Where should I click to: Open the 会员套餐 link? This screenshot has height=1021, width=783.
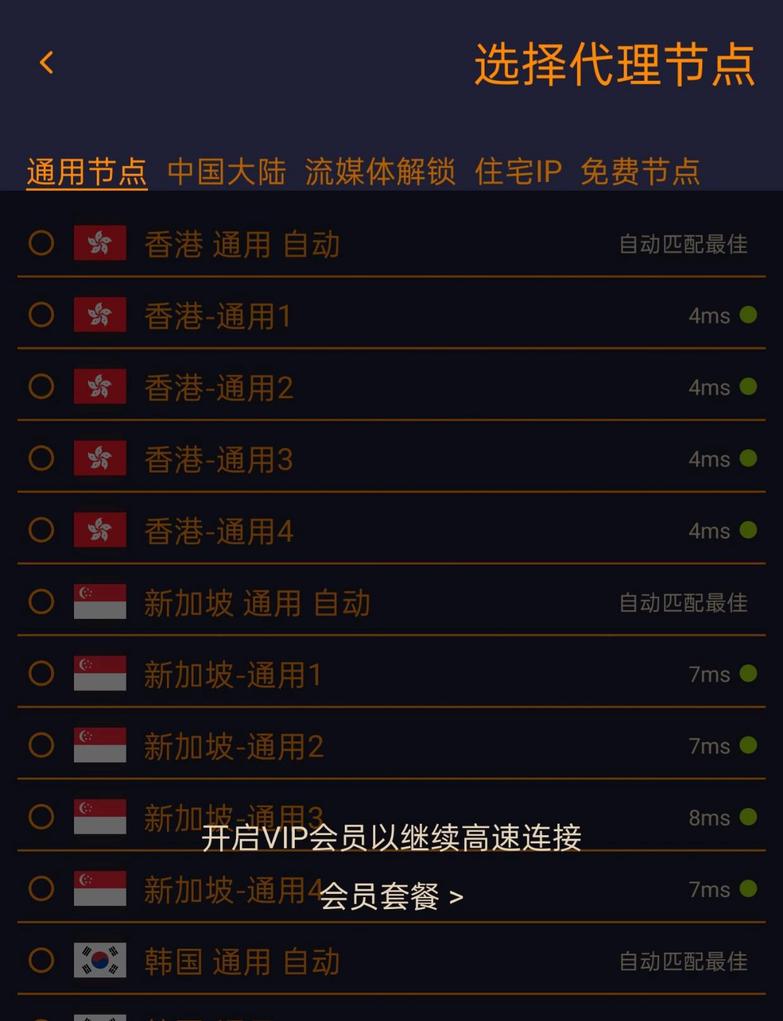click(x=391, y=899)
